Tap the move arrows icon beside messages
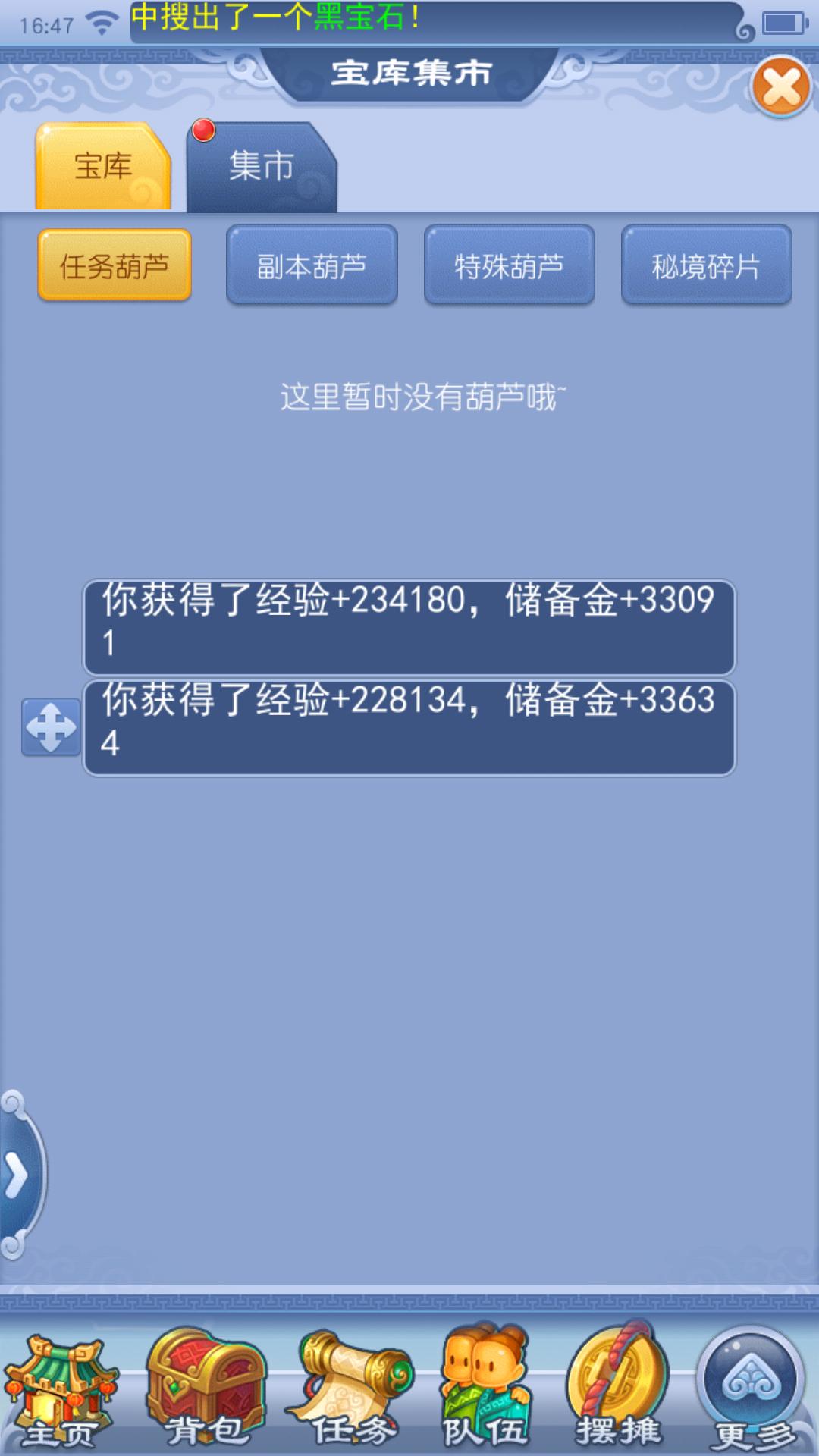 (x=51, y=727)
